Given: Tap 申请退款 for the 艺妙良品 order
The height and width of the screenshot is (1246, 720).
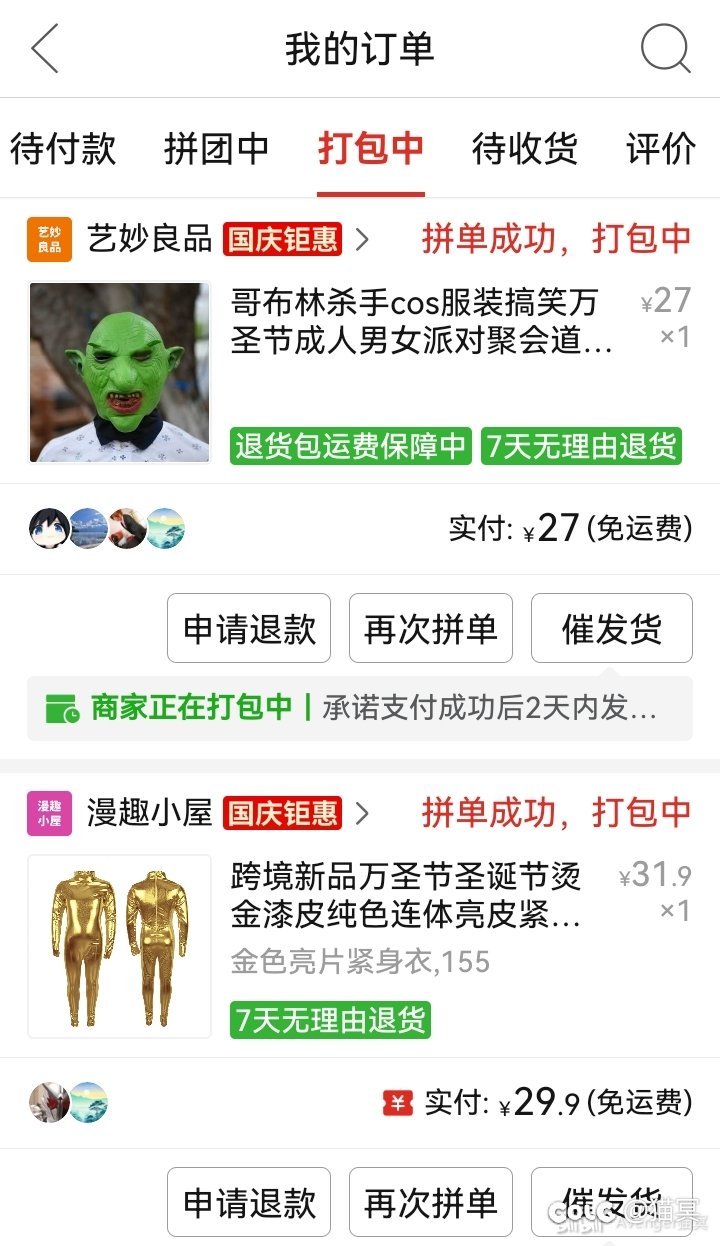Looking at the screenshot, I should tap(249, 629).
